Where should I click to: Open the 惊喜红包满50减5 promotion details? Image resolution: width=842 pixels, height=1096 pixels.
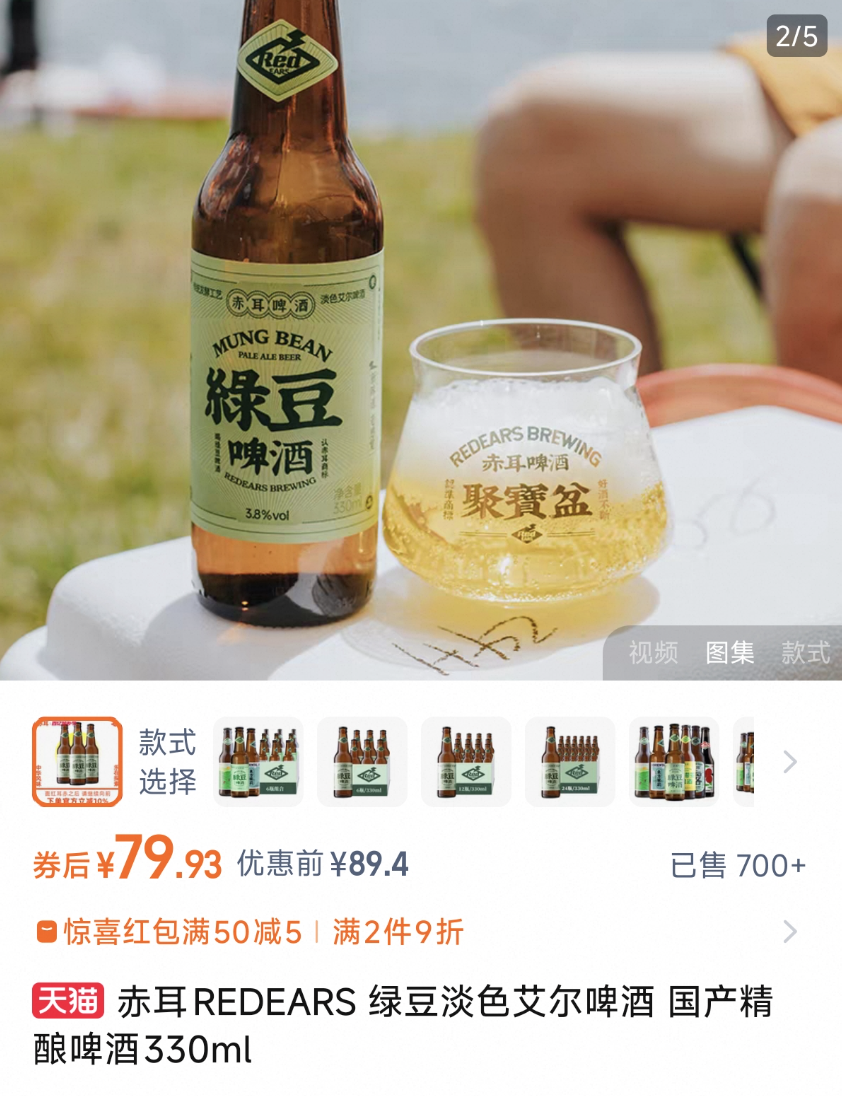pos(170,932)
